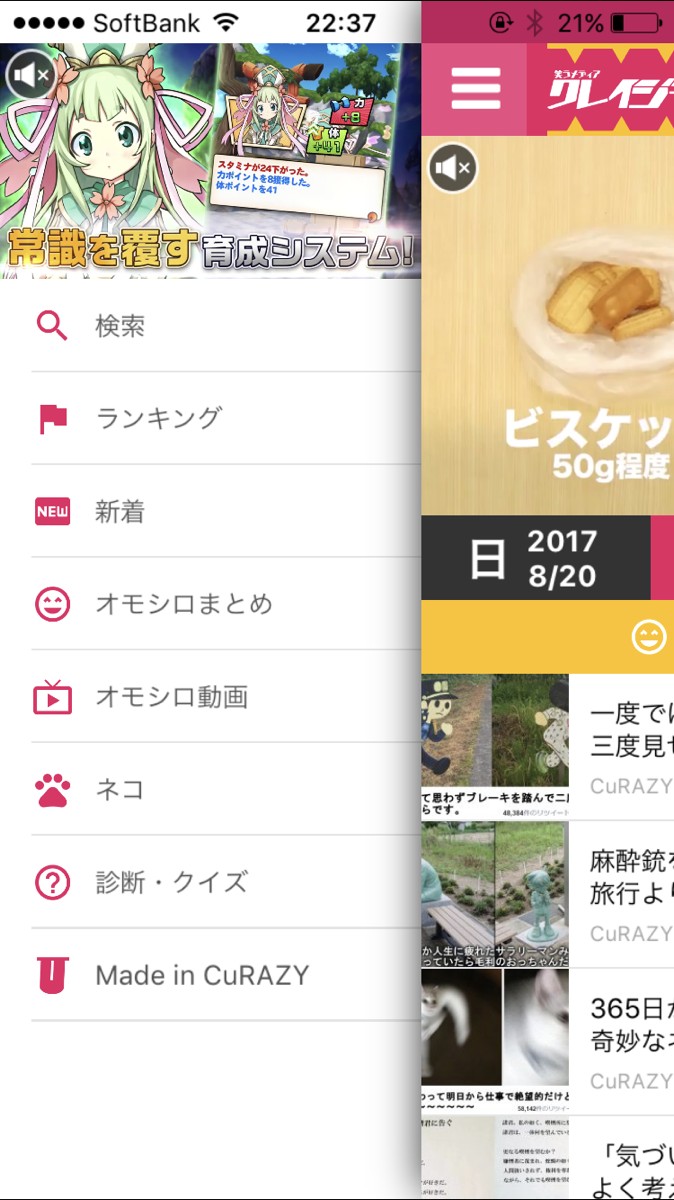Image resolution: width=674 pixels, height=1200 pixels.
Task: Close the drawer with hamburger button
Action: [x=476, y=90]
